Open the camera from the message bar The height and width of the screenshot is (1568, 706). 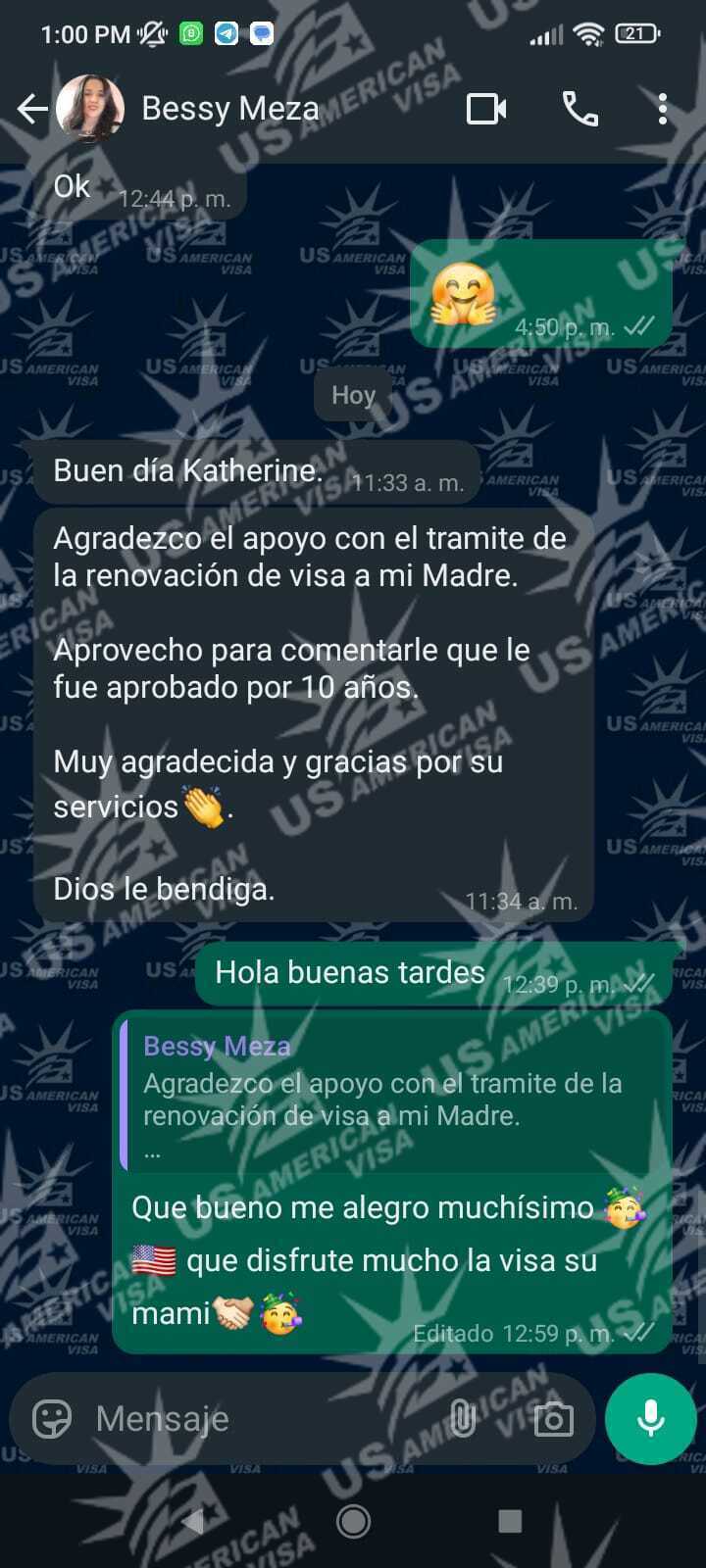pos(553,1418)
